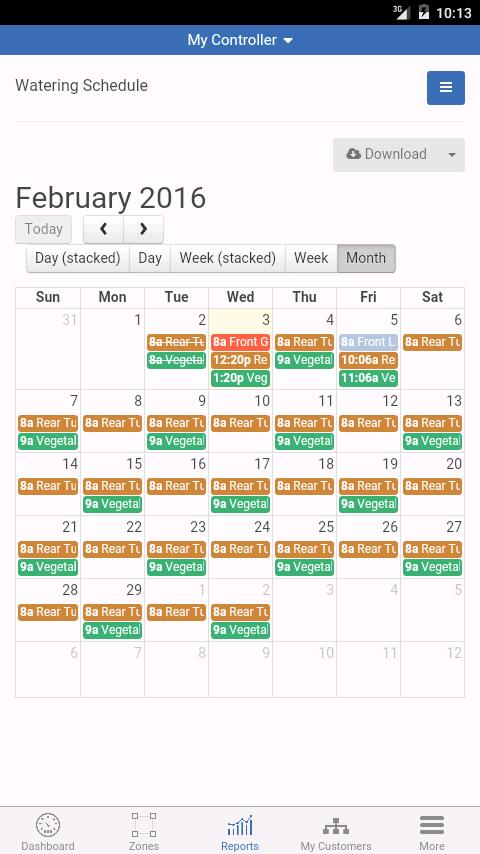This screenshot has width=480, height=854.
Task: Go to the Zones tab
Action: coord(144,832)
